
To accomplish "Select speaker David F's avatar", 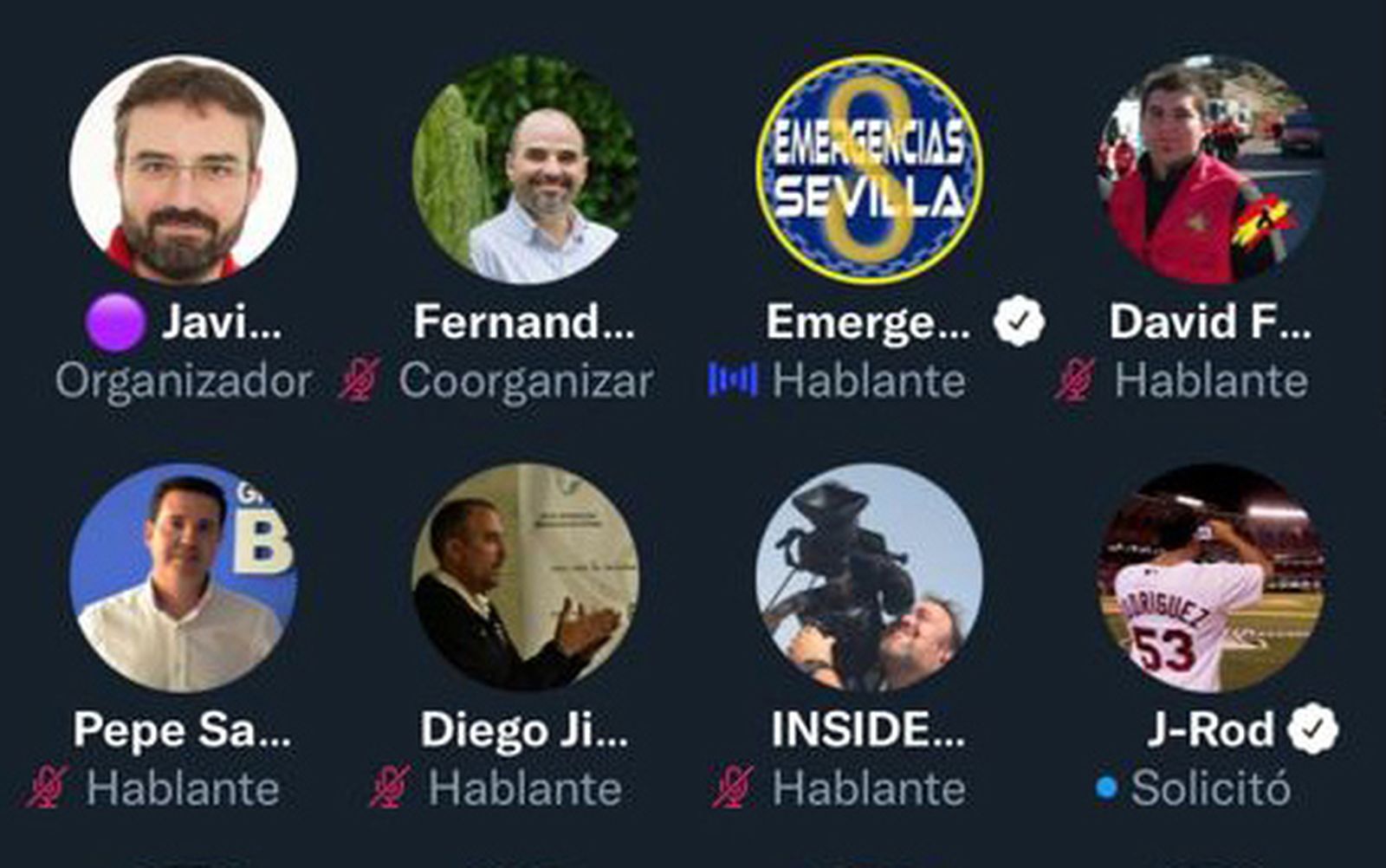I will [x=1211, y=170].
